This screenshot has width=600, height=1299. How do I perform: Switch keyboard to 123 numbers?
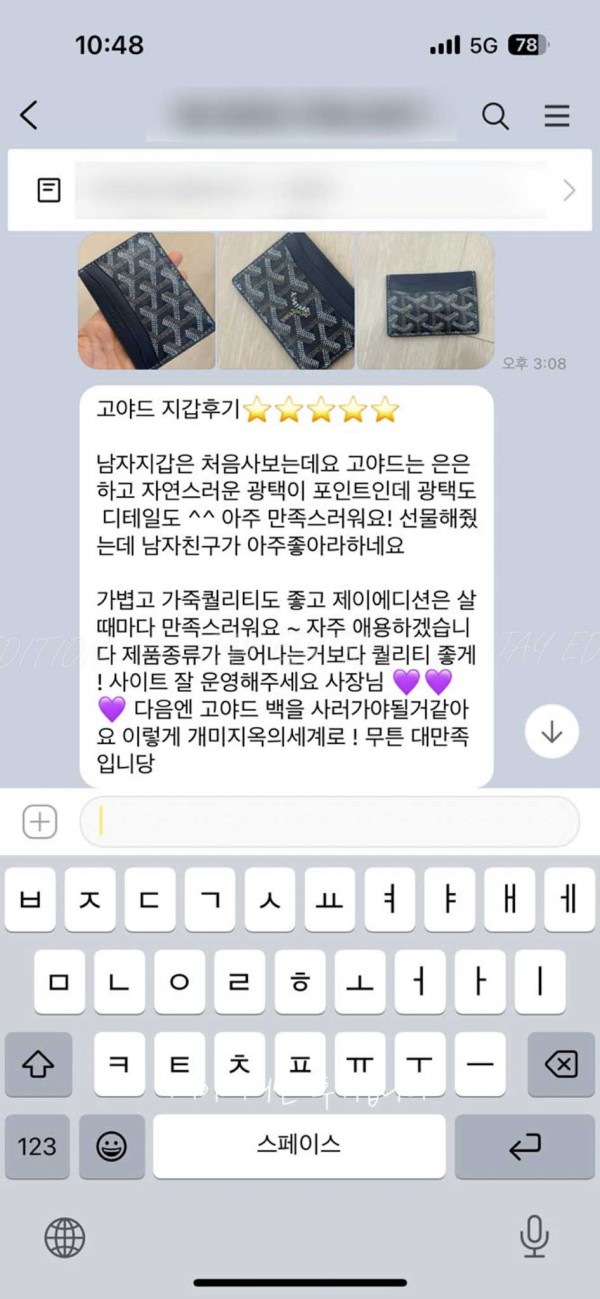point(37,1146)
